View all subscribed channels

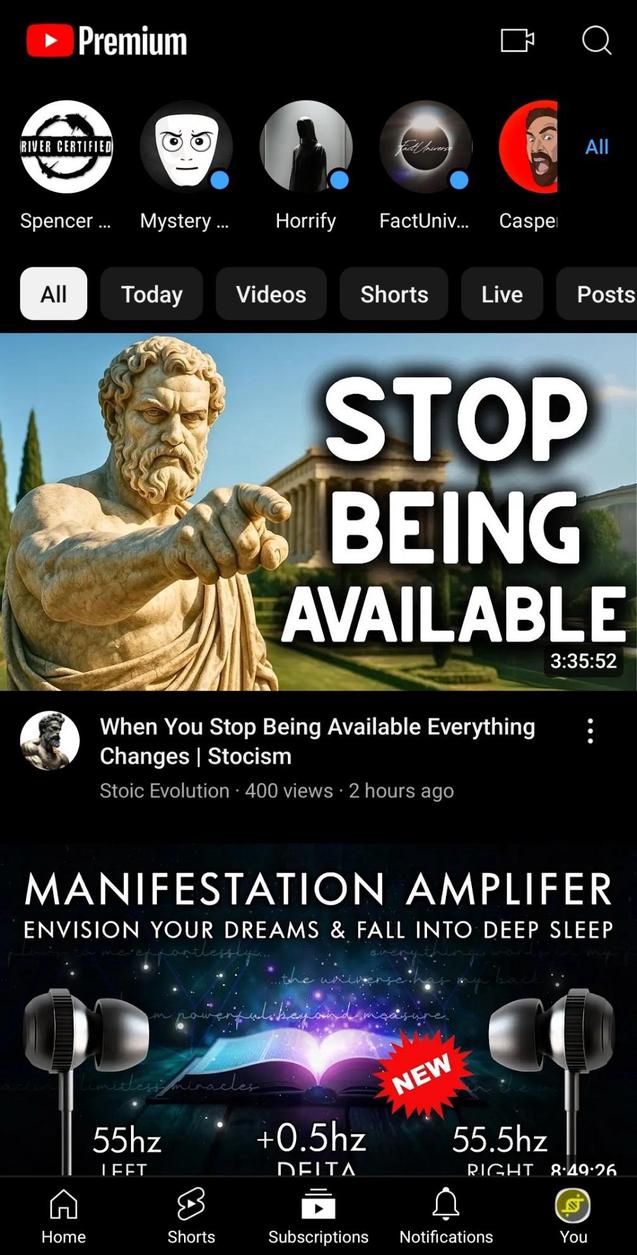(x=597, y=147)
